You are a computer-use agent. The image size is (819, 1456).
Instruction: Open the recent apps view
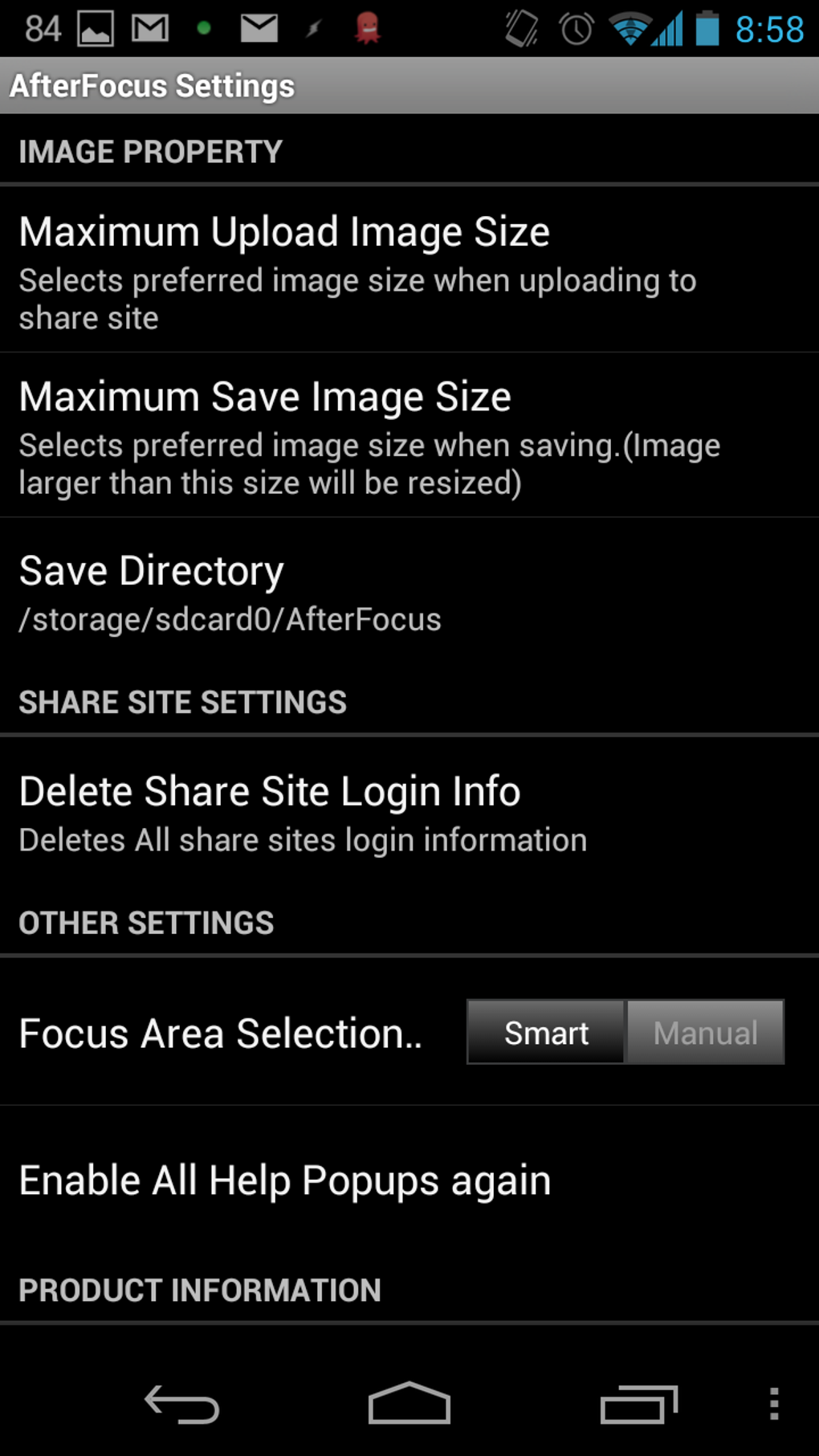click(x=639, y=1404)
